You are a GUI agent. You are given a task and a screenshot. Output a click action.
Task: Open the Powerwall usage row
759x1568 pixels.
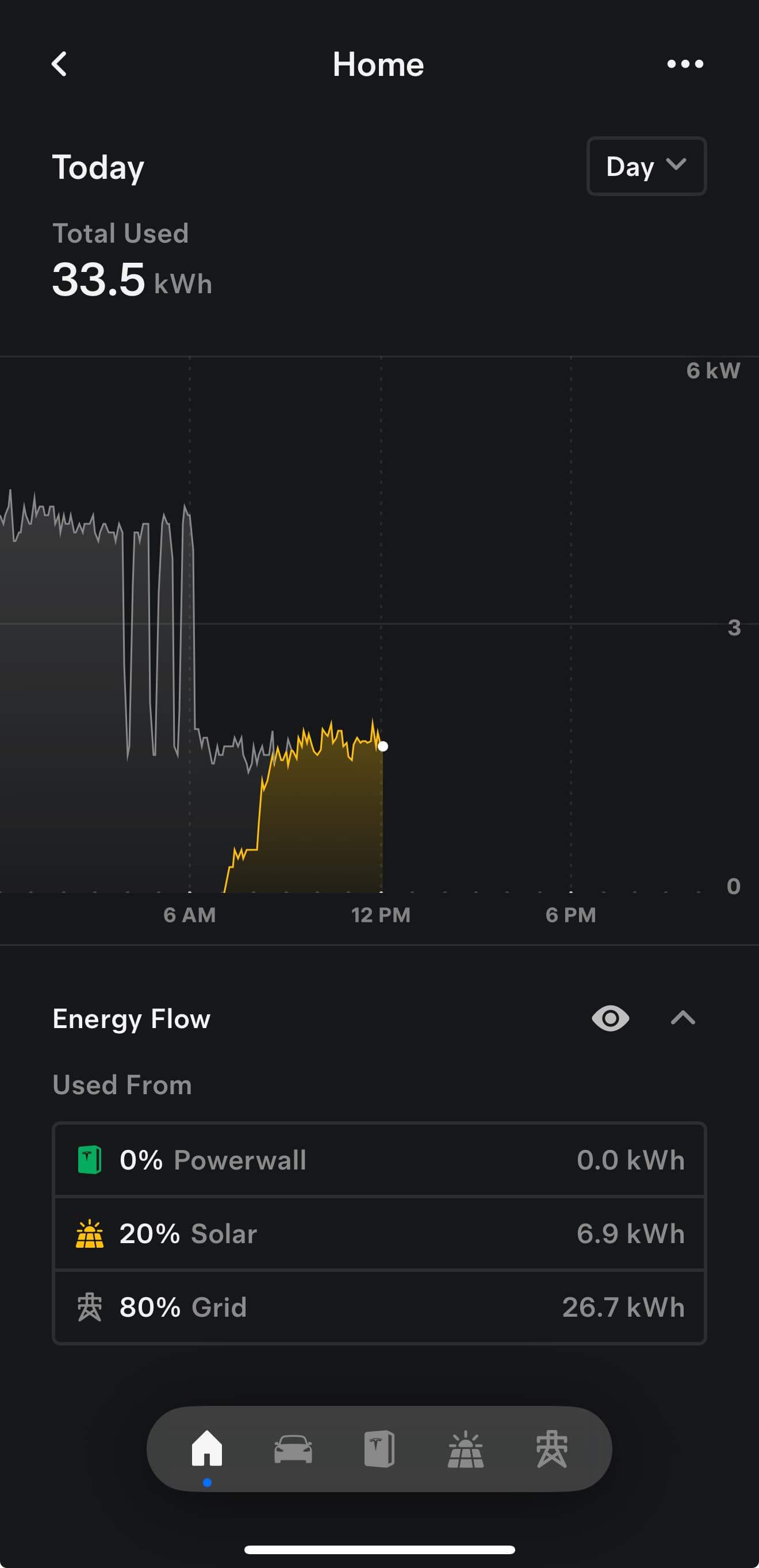tap(379, 1160)
